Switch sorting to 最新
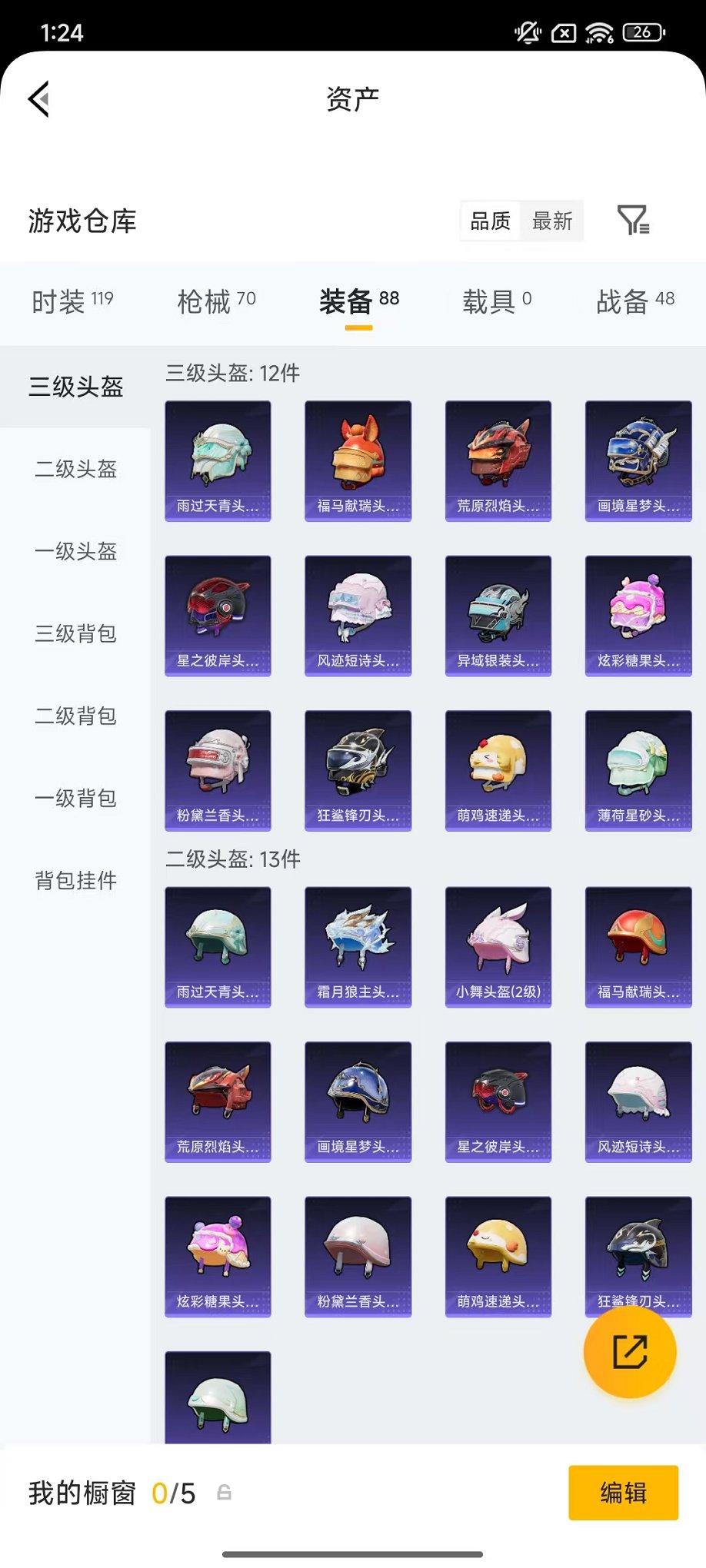Viewport: 706px width, 1568px height. [553, 221]
